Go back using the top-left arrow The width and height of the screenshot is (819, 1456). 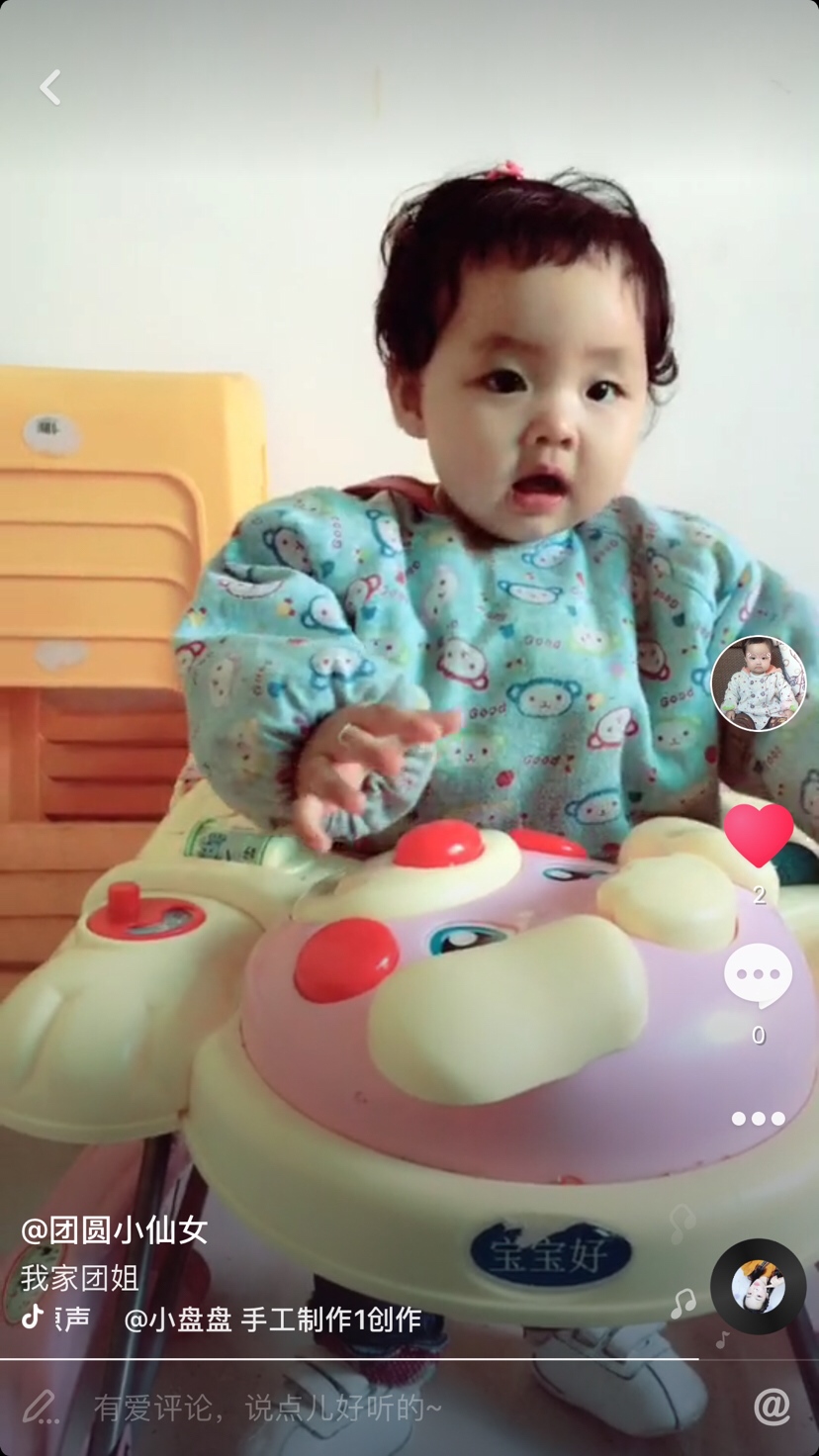(50, 88)
